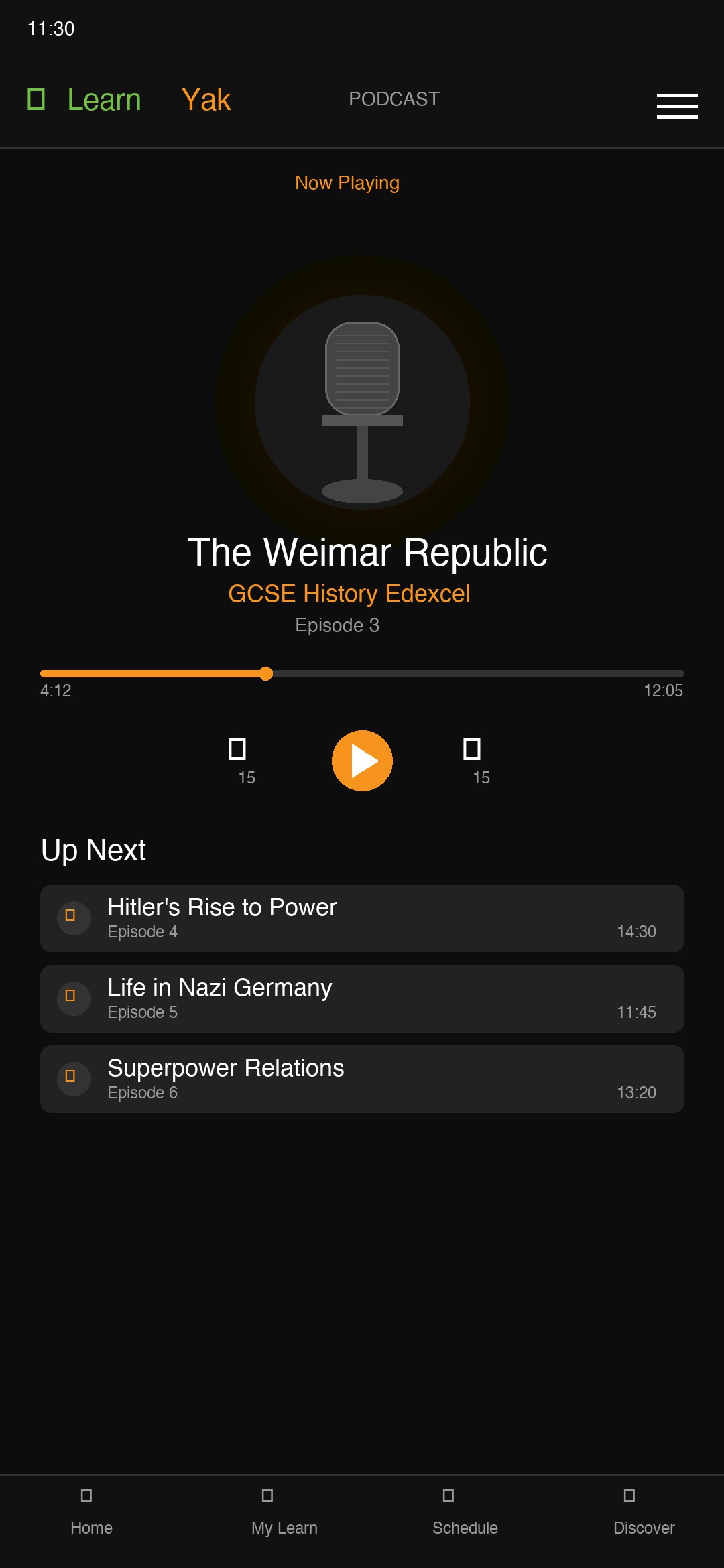This screenshot has height=1568, width=724.
Task: Tap the play icon beside Life in Nazi Germany
Action: [74, 997]
